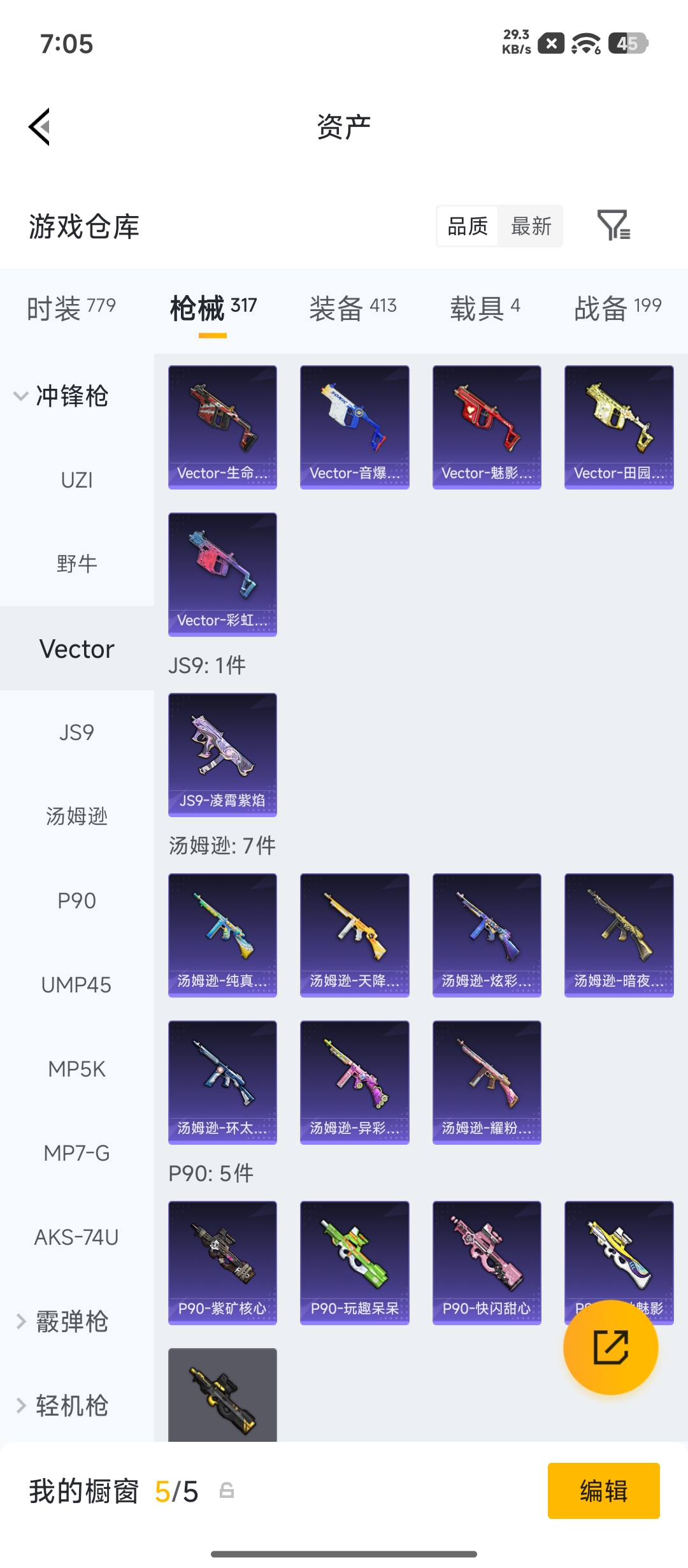Viewport: 688px width, 1568px height.
Task: Switch to the 载具 tab
Action: (485, 309)
